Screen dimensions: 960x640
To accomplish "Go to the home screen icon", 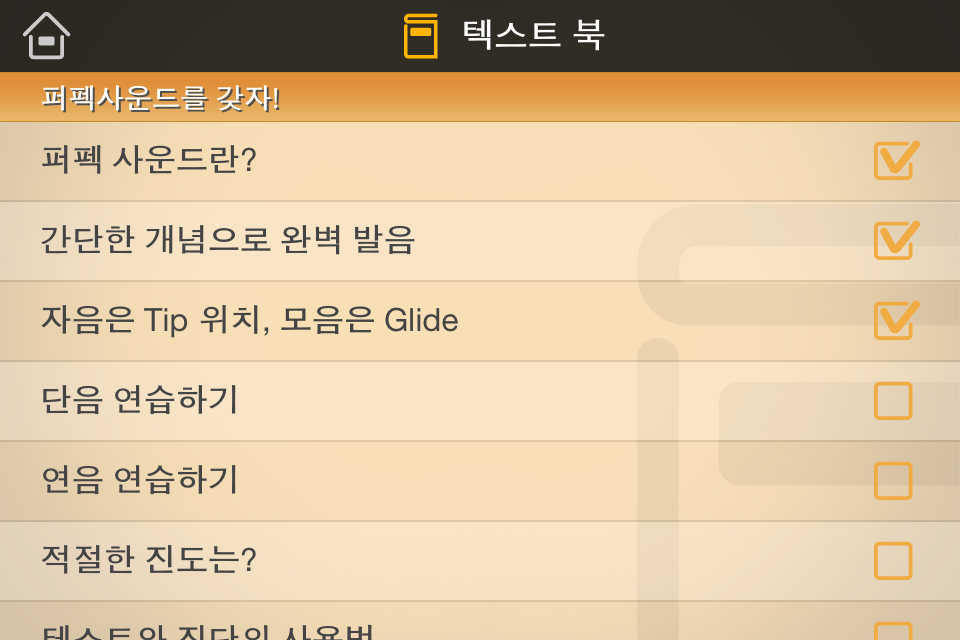I will tap(46, 36).
